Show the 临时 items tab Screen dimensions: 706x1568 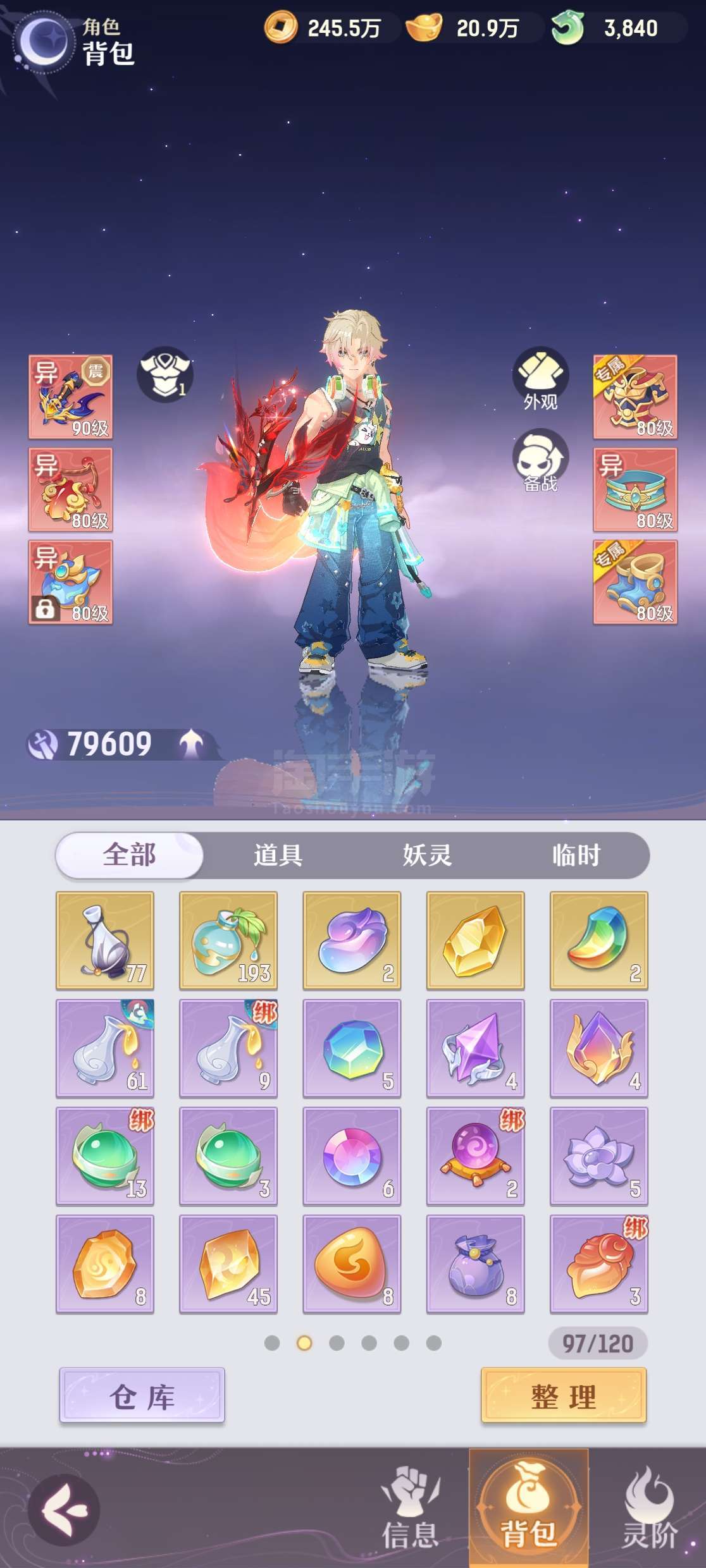(x=576, y=855)
